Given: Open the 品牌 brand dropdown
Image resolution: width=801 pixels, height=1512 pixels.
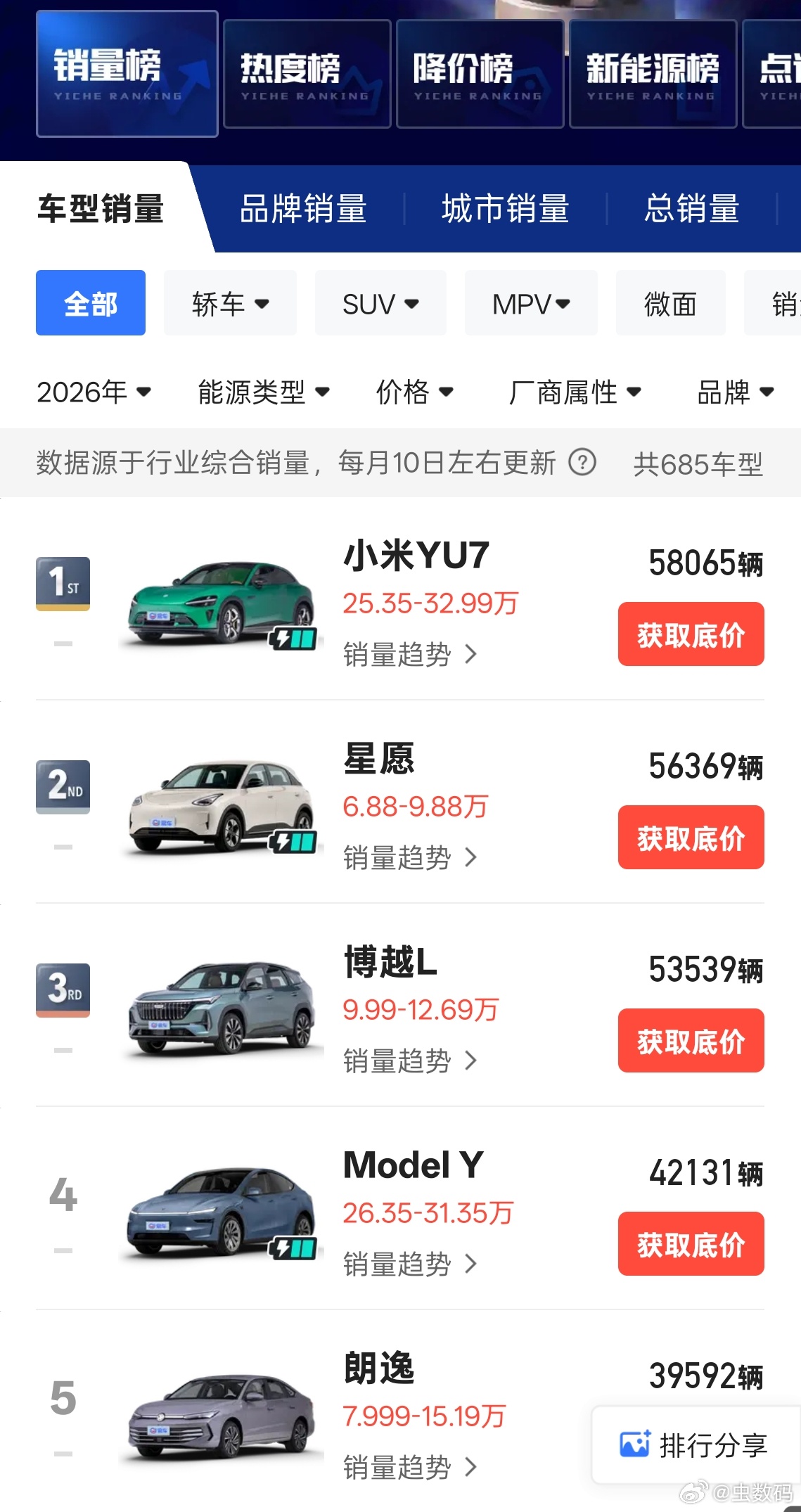Looking at the screenshot, I should 736,392.
